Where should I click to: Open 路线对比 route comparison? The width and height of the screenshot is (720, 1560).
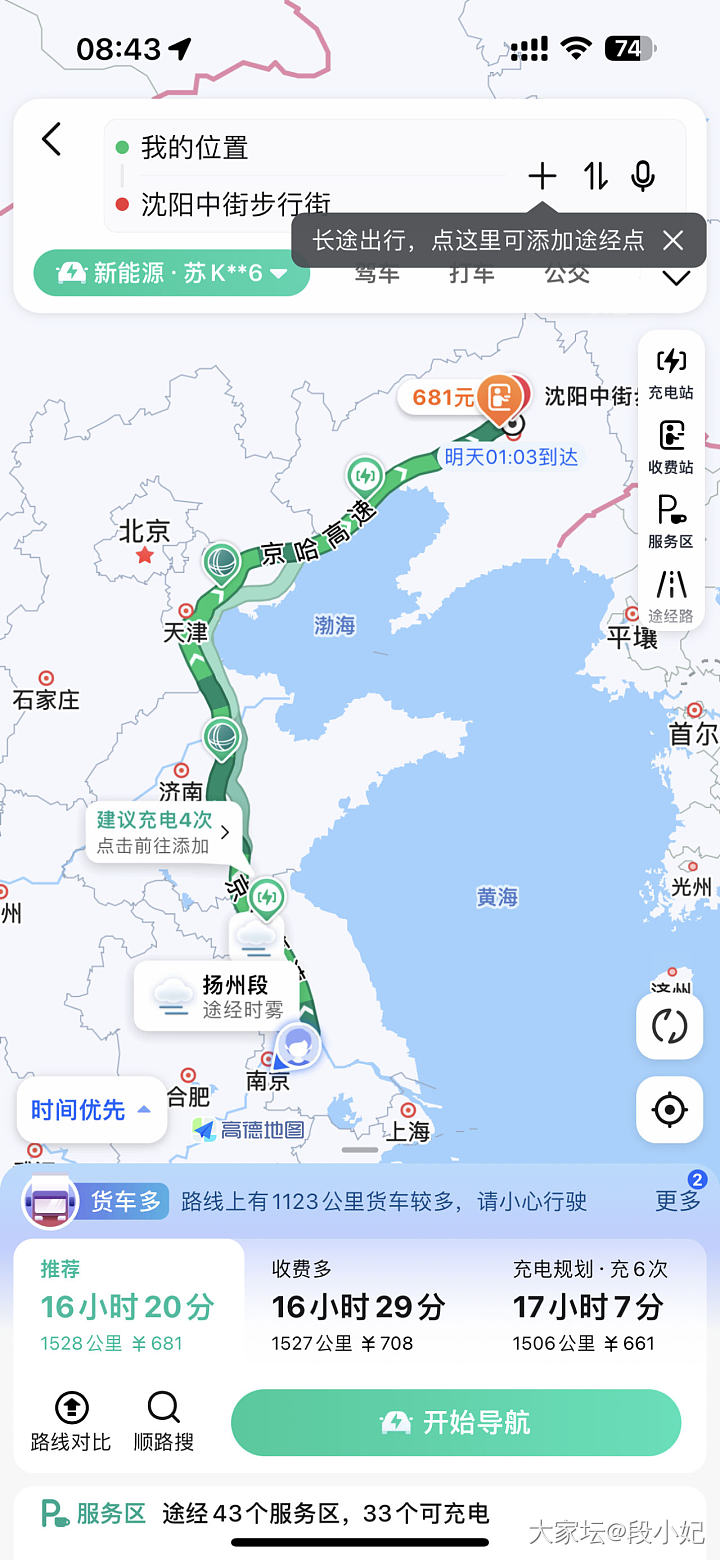[x=71, y=1422]
